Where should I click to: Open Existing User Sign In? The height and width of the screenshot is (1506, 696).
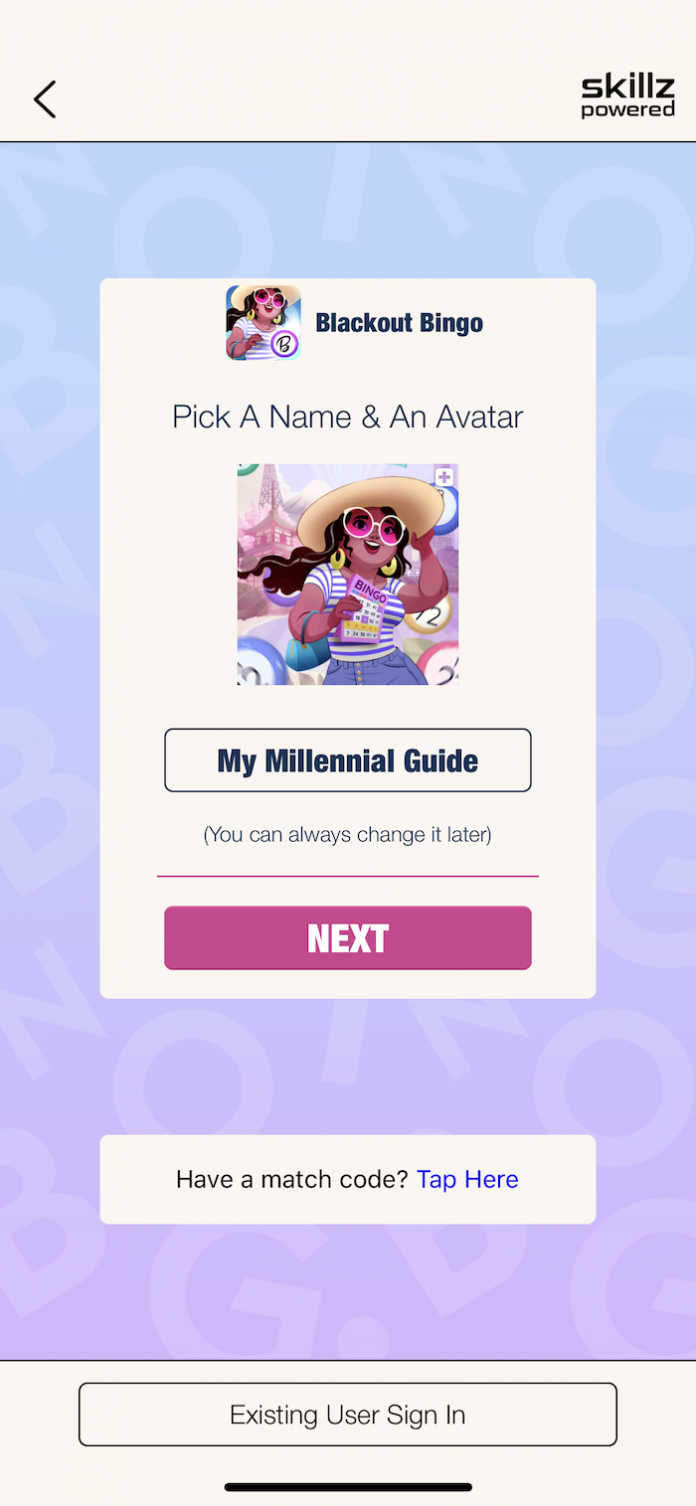(347, 1414)
